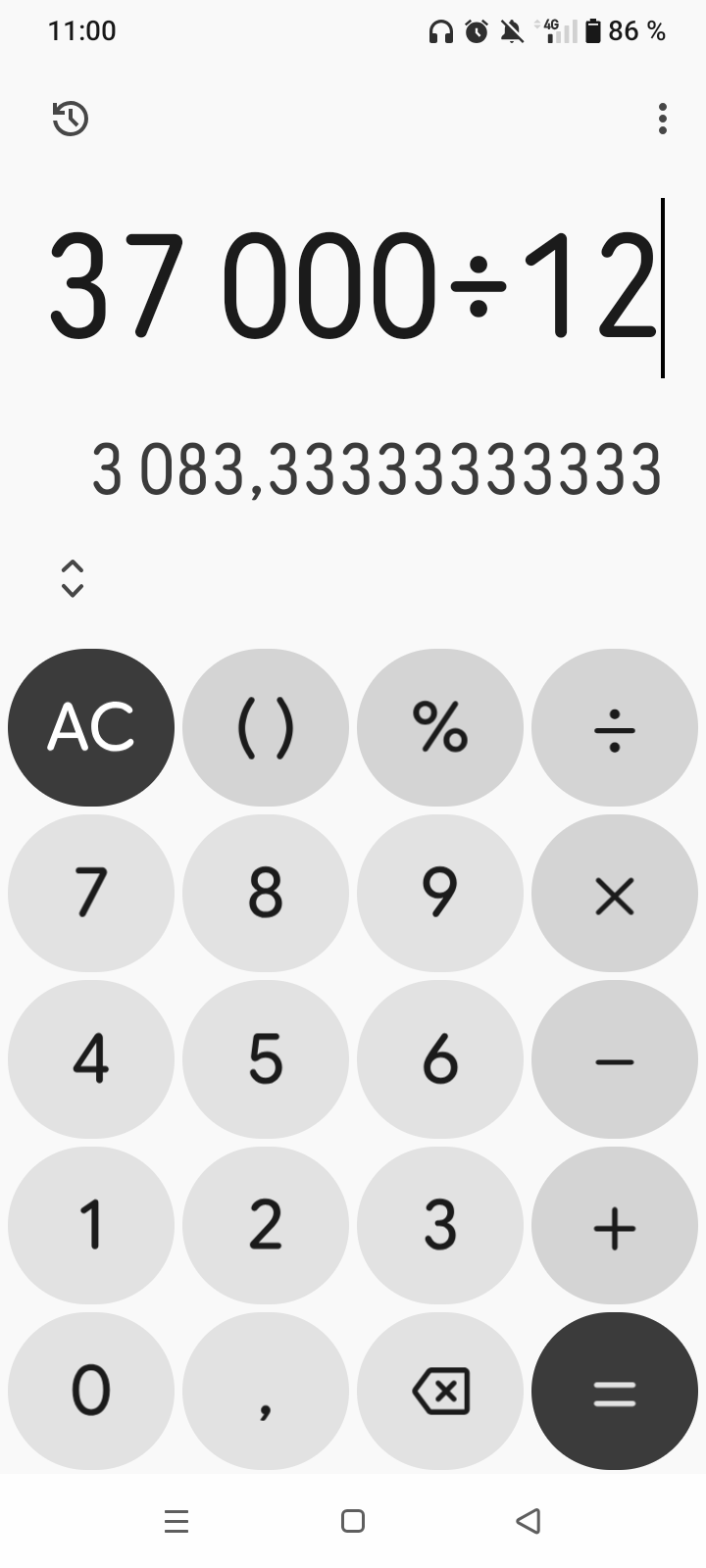The height and width of the screenshot is (1568, 706).
Task: Calculate the result with equals
Action: click(615, 1391)
